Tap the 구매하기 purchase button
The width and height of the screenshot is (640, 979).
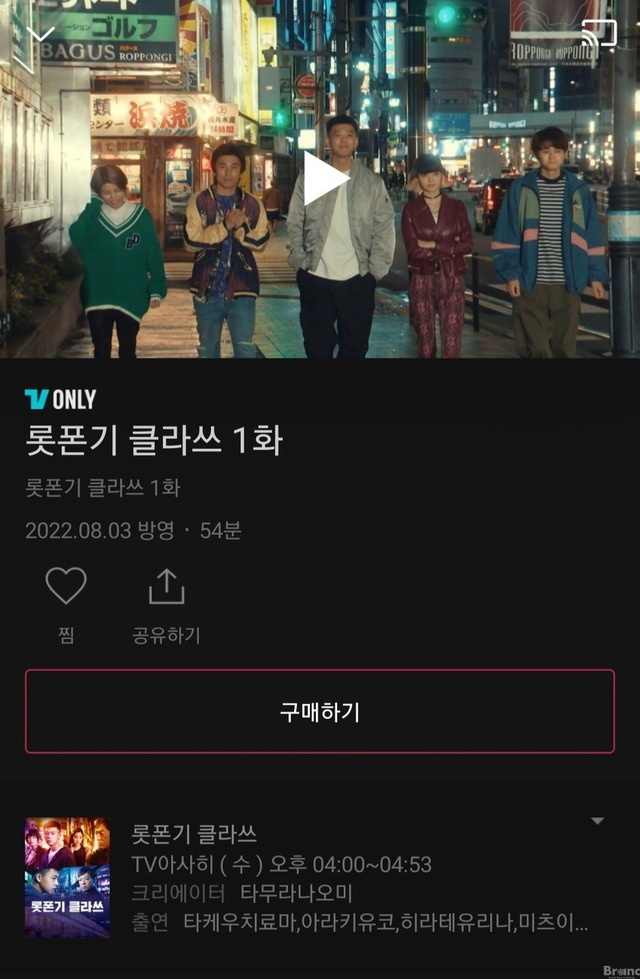click(x=320, y=712)
